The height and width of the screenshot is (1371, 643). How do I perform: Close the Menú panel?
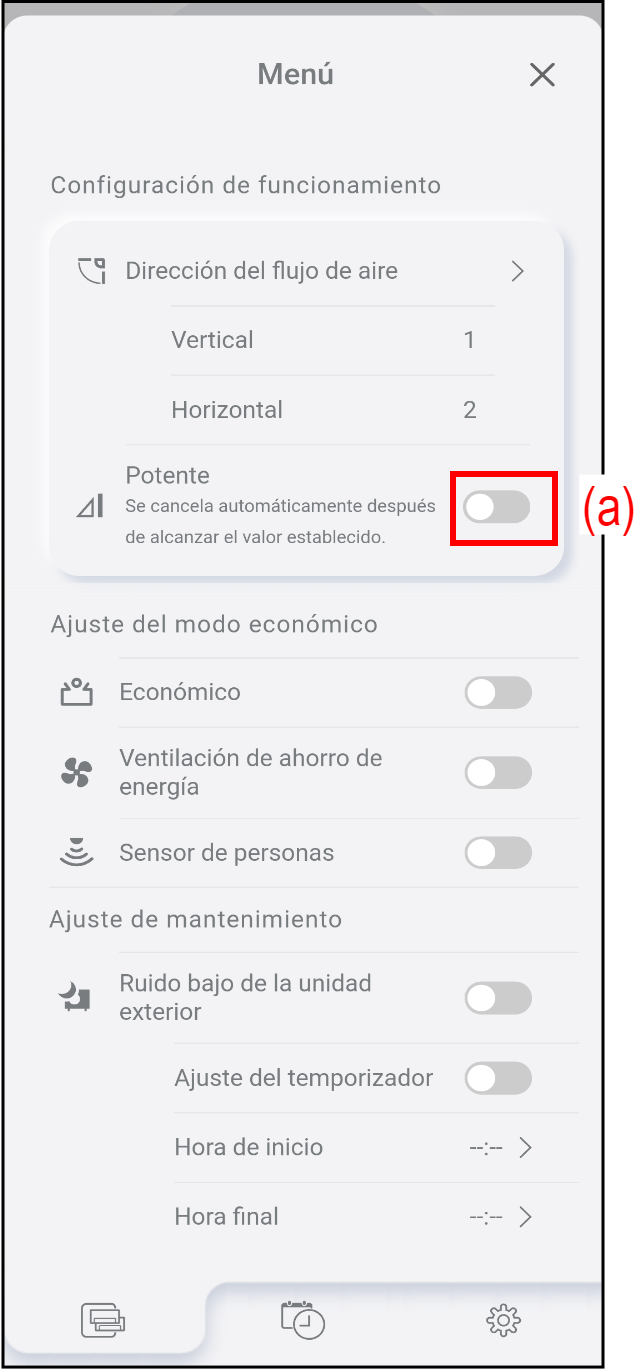tap(541, 75)
